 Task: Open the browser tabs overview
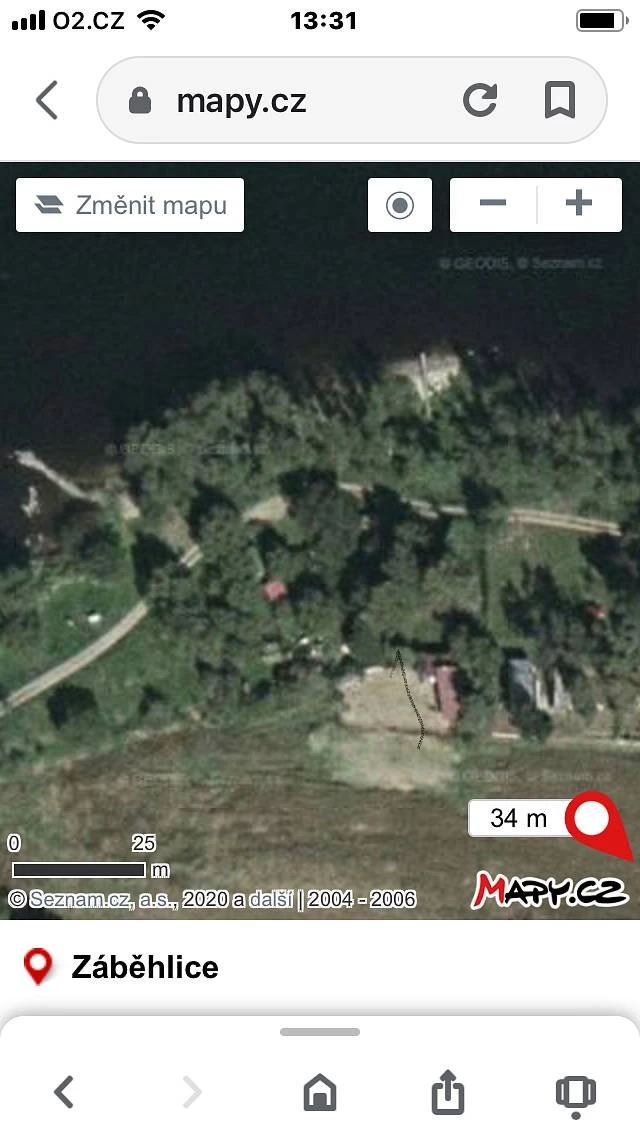coord(575,1092)
